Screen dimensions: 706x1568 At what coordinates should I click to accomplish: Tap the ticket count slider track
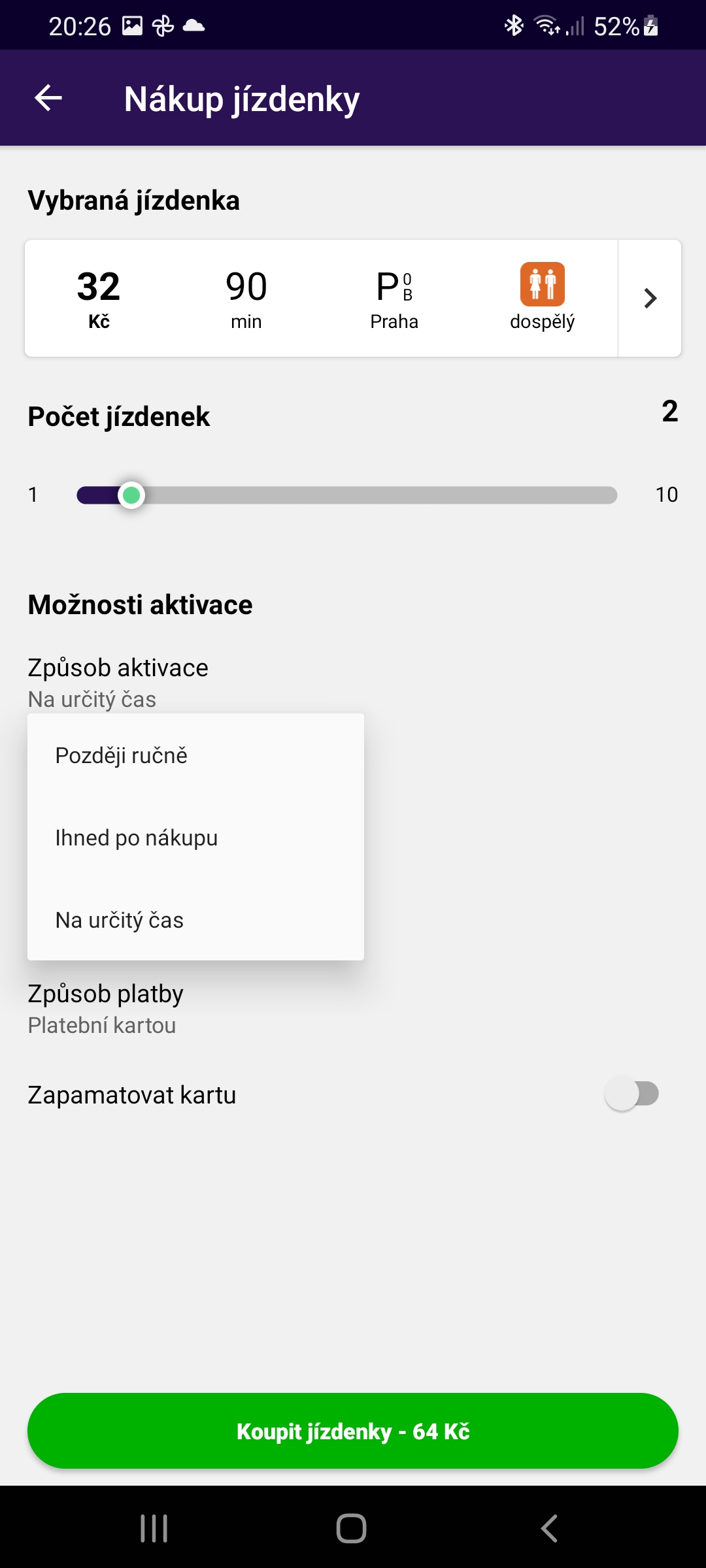pyautogui.click(x=346, y=495)
